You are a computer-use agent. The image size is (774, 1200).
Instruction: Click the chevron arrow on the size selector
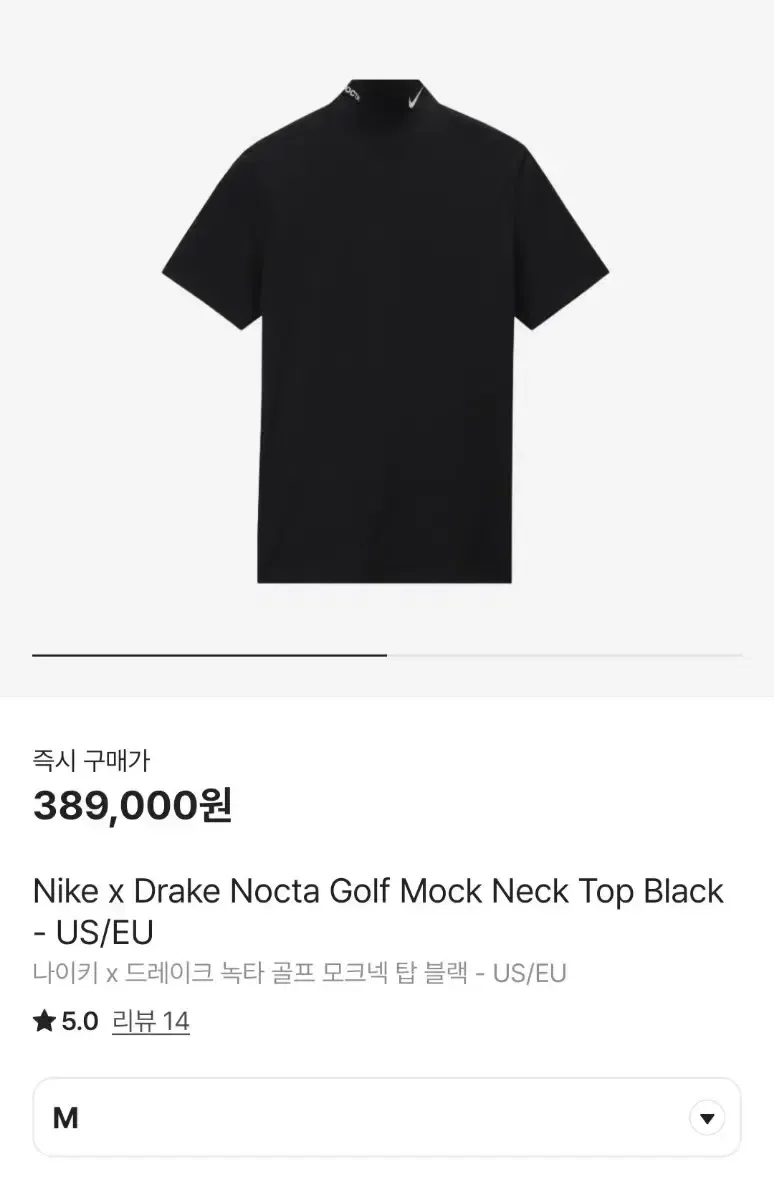click(706, 1117)
